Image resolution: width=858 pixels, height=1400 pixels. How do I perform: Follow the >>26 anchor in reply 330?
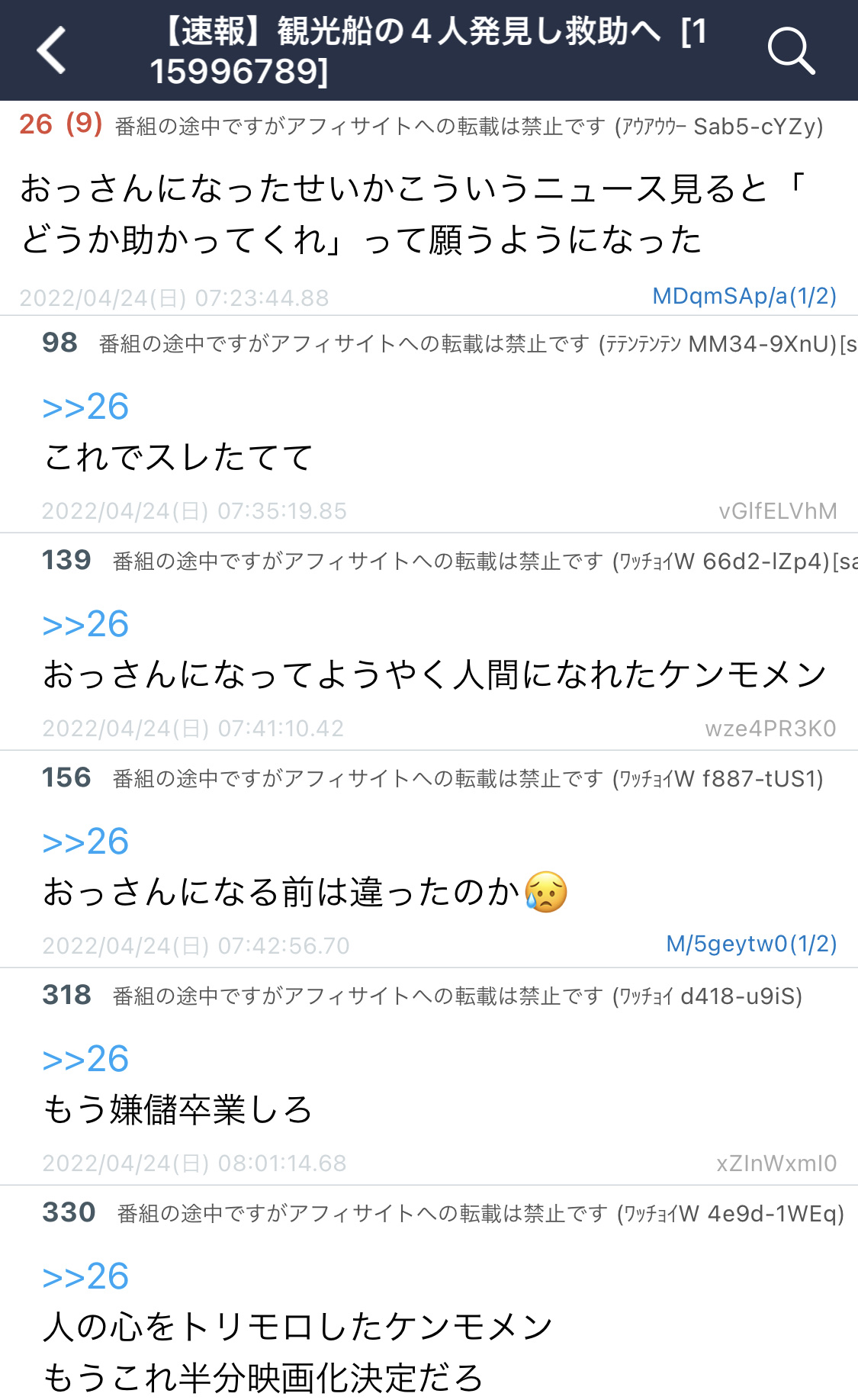pos(85,1276)
